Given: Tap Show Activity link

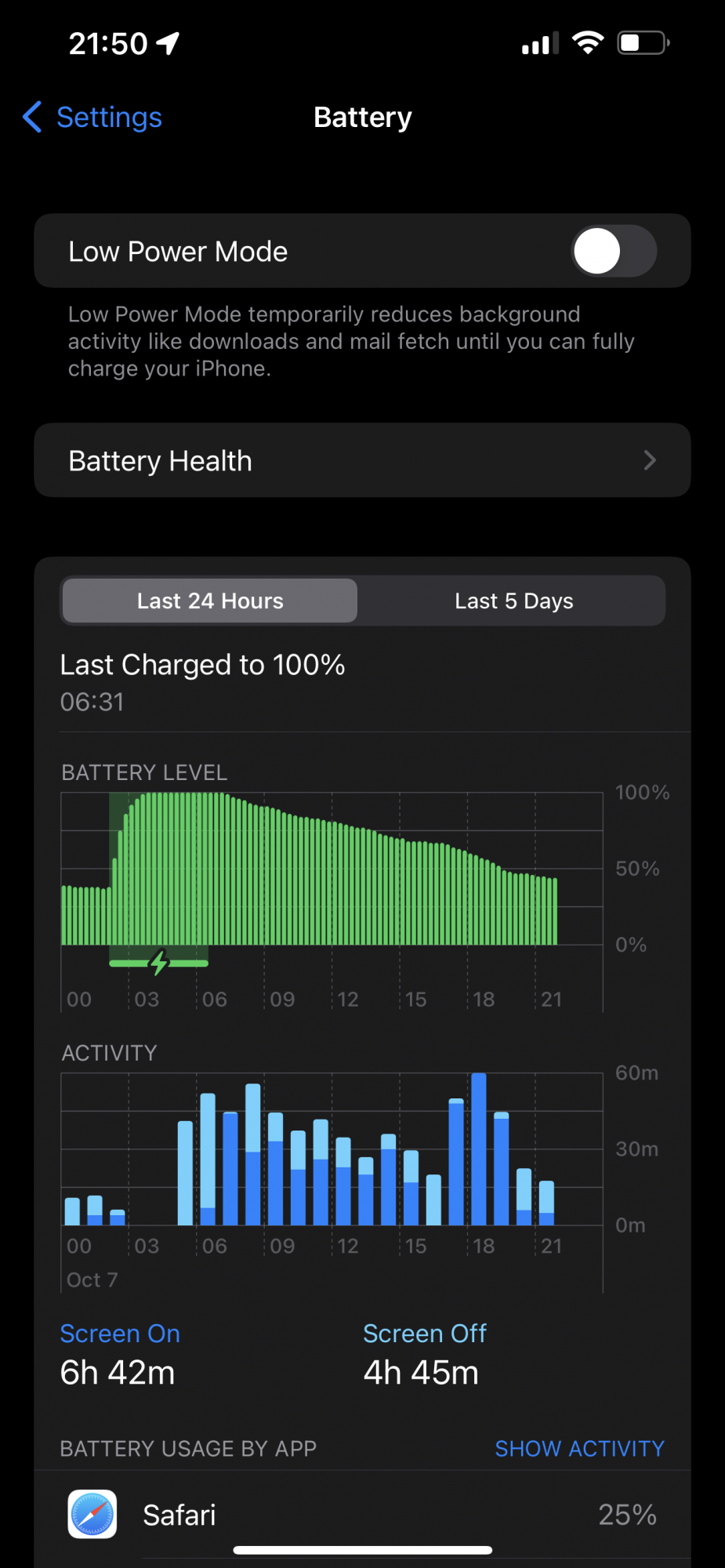Looking at the screenshot, I should [579, 1448].
